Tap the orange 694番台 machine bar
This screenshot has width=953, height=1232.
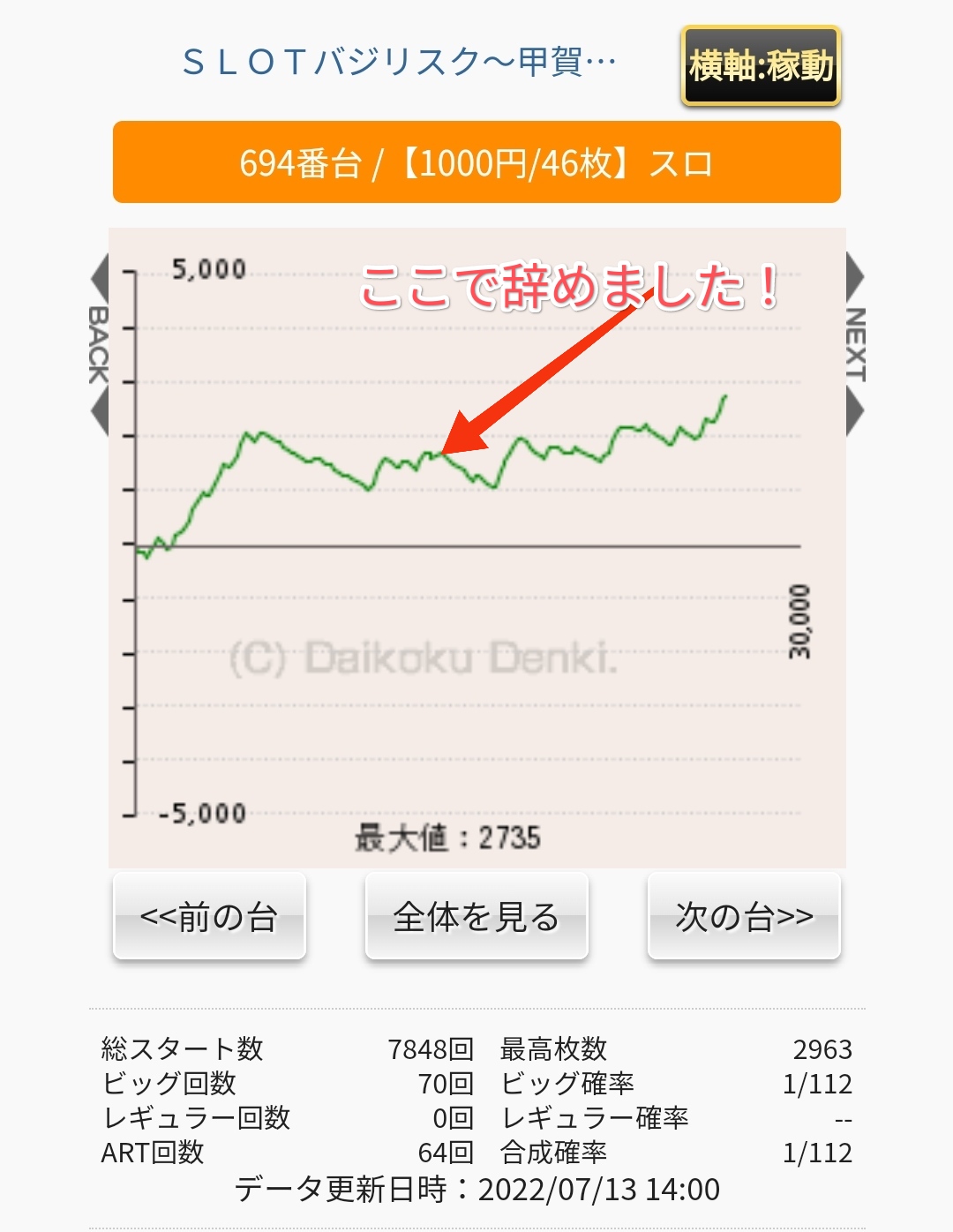click(476, 162)
